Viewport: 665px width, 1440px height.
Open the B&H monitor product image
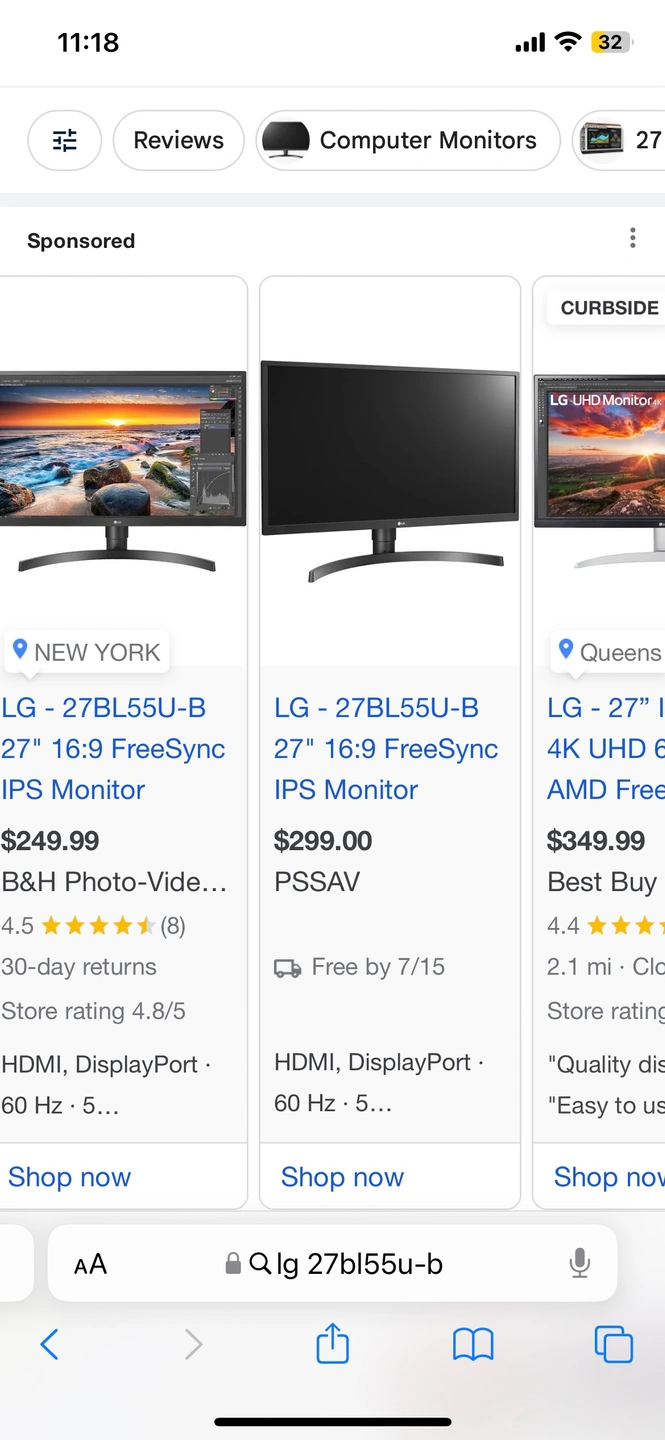(122, 470)
